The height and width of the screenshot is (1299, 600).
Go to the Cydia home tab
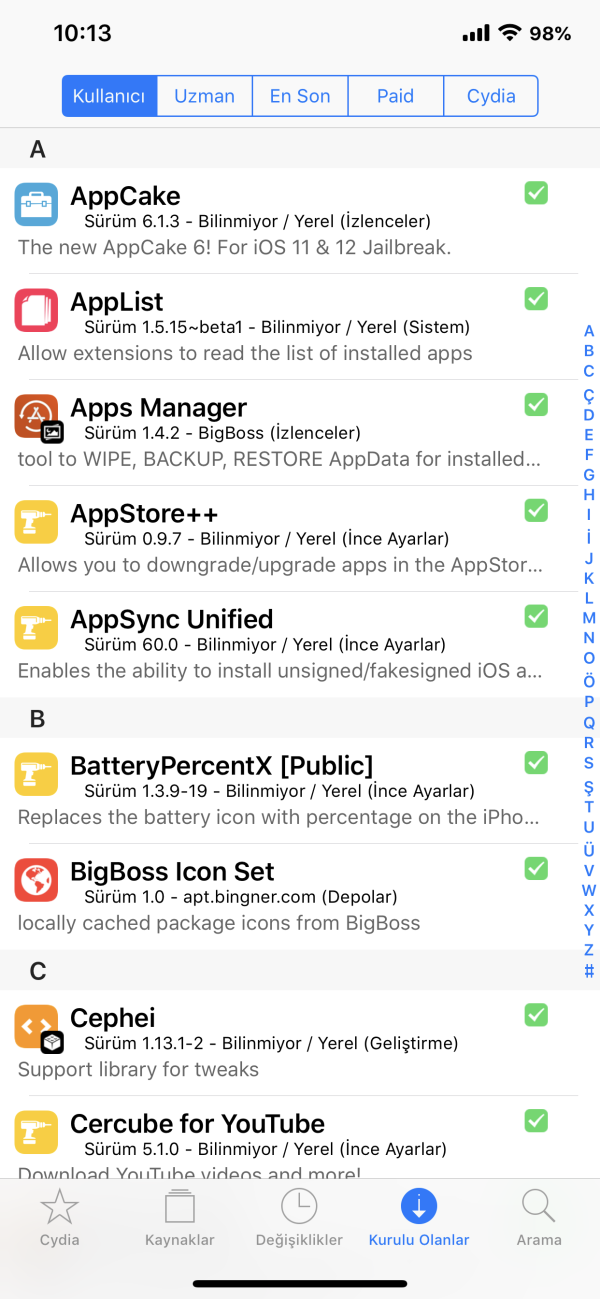coord(59,1218)
